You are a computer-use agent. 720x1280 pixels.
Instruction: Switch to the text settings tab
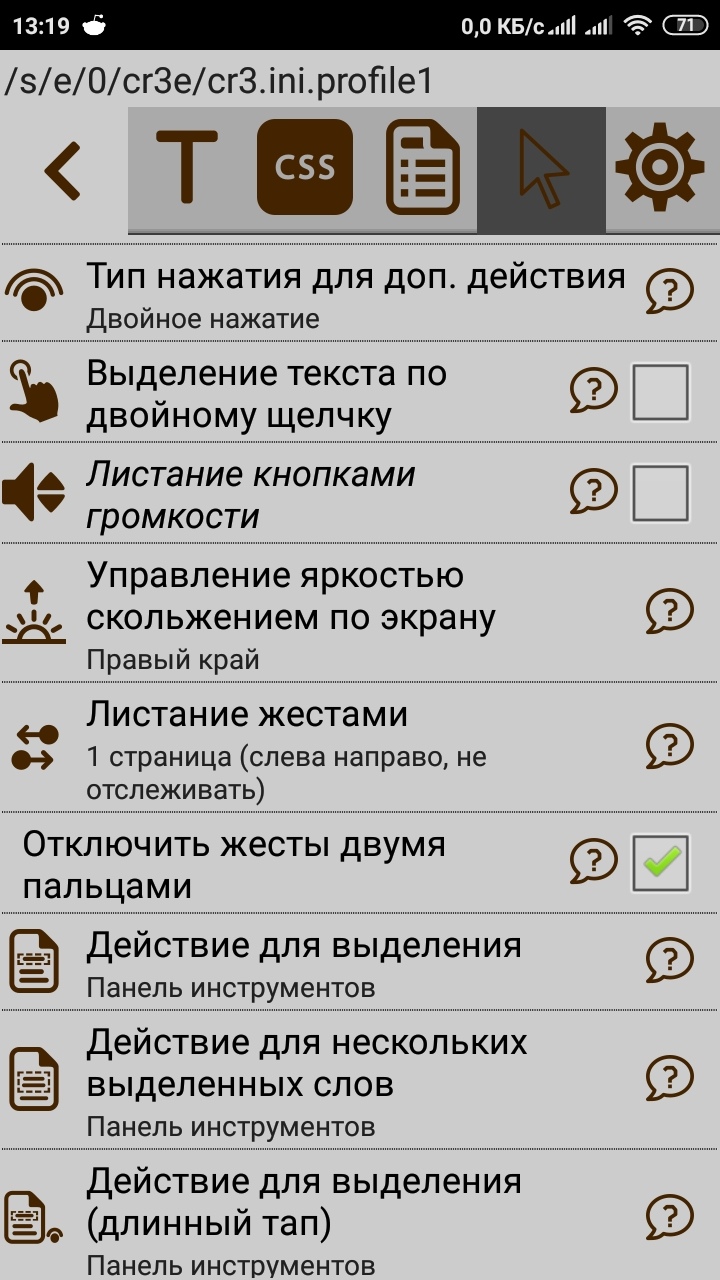187,168
